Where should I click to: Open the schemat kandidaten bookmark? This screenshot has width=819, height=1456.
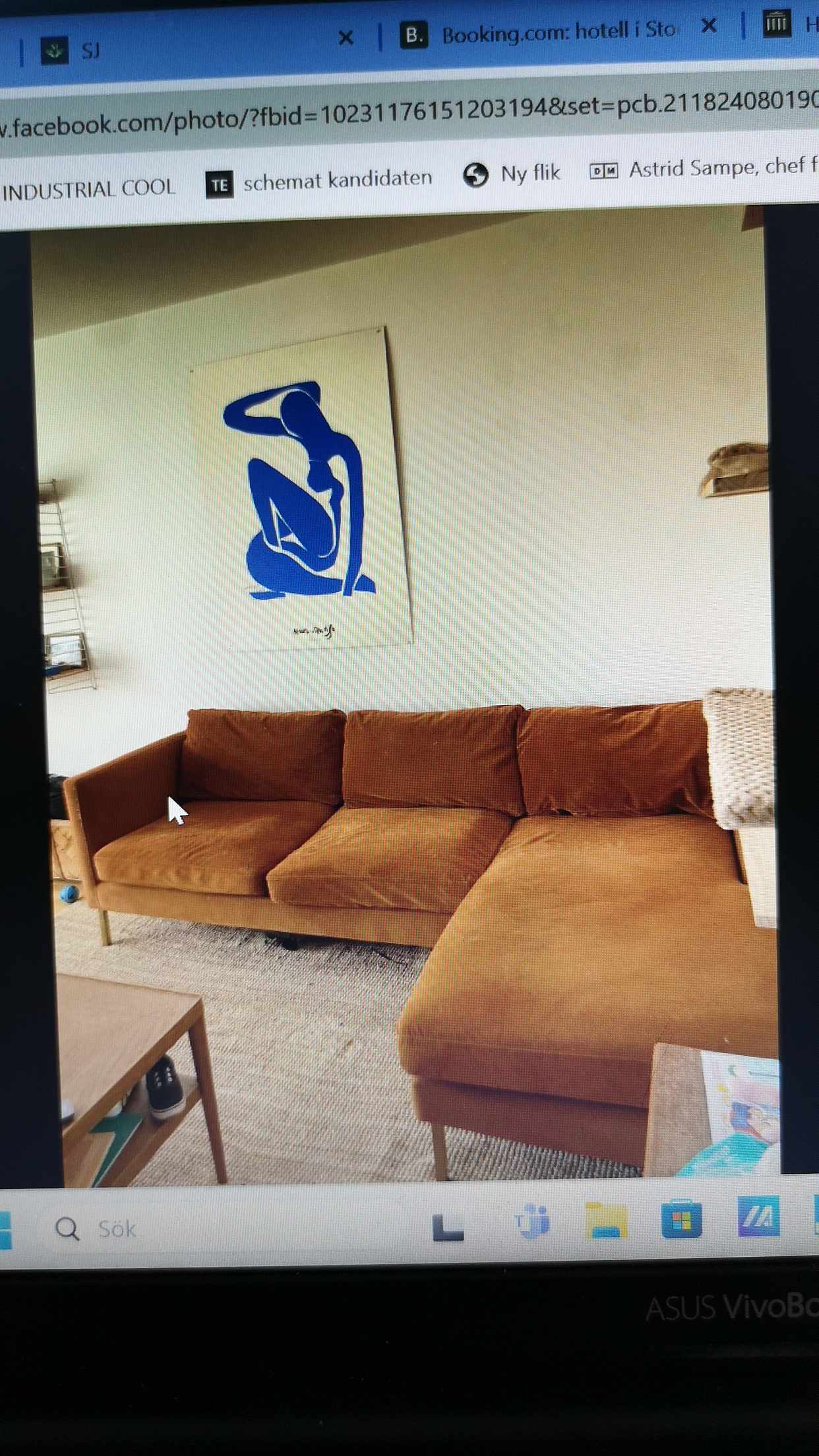320,180
